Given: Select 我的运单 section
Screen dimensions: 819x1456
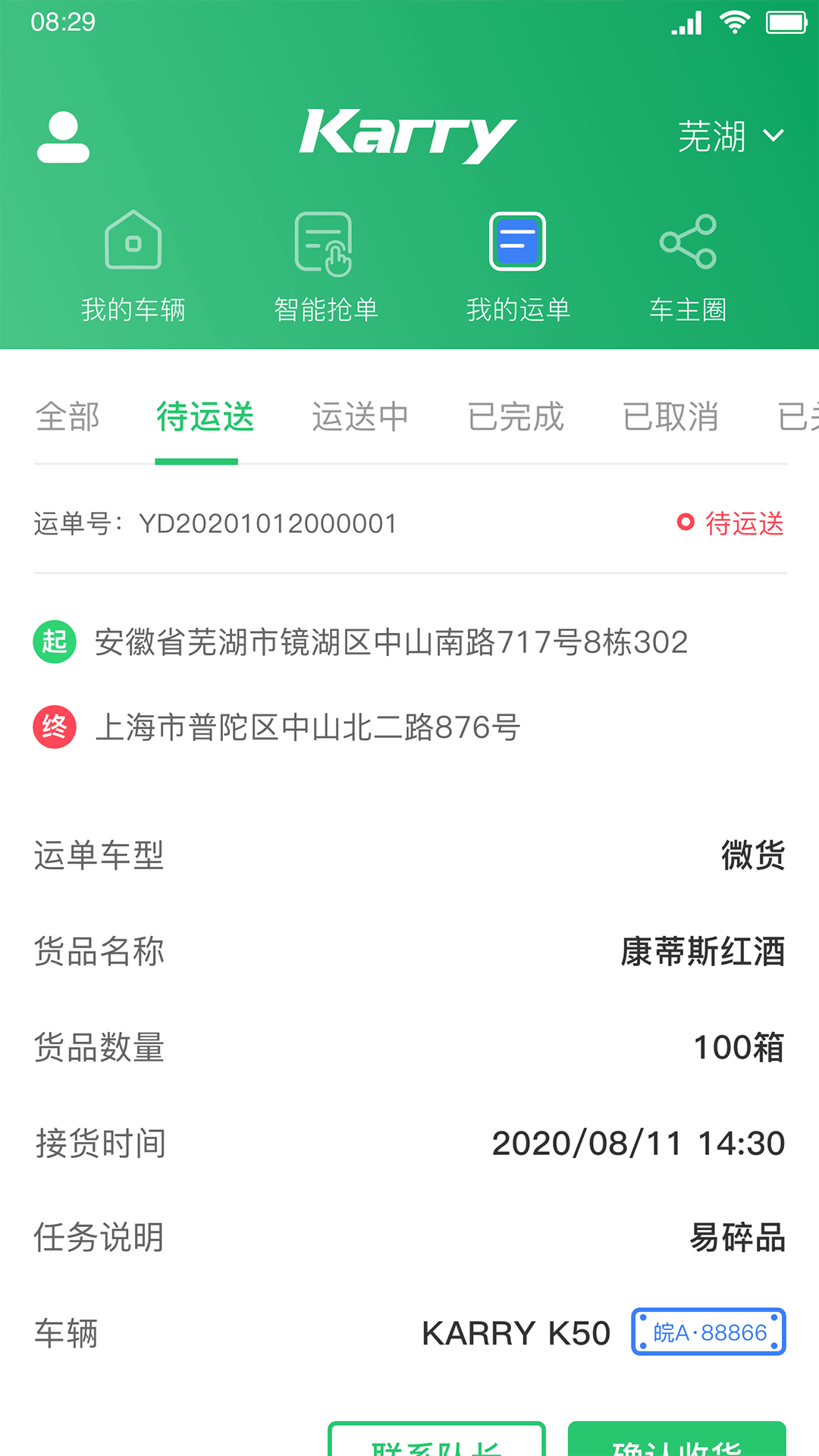Looking at the screenshot, I should [518, 265].
